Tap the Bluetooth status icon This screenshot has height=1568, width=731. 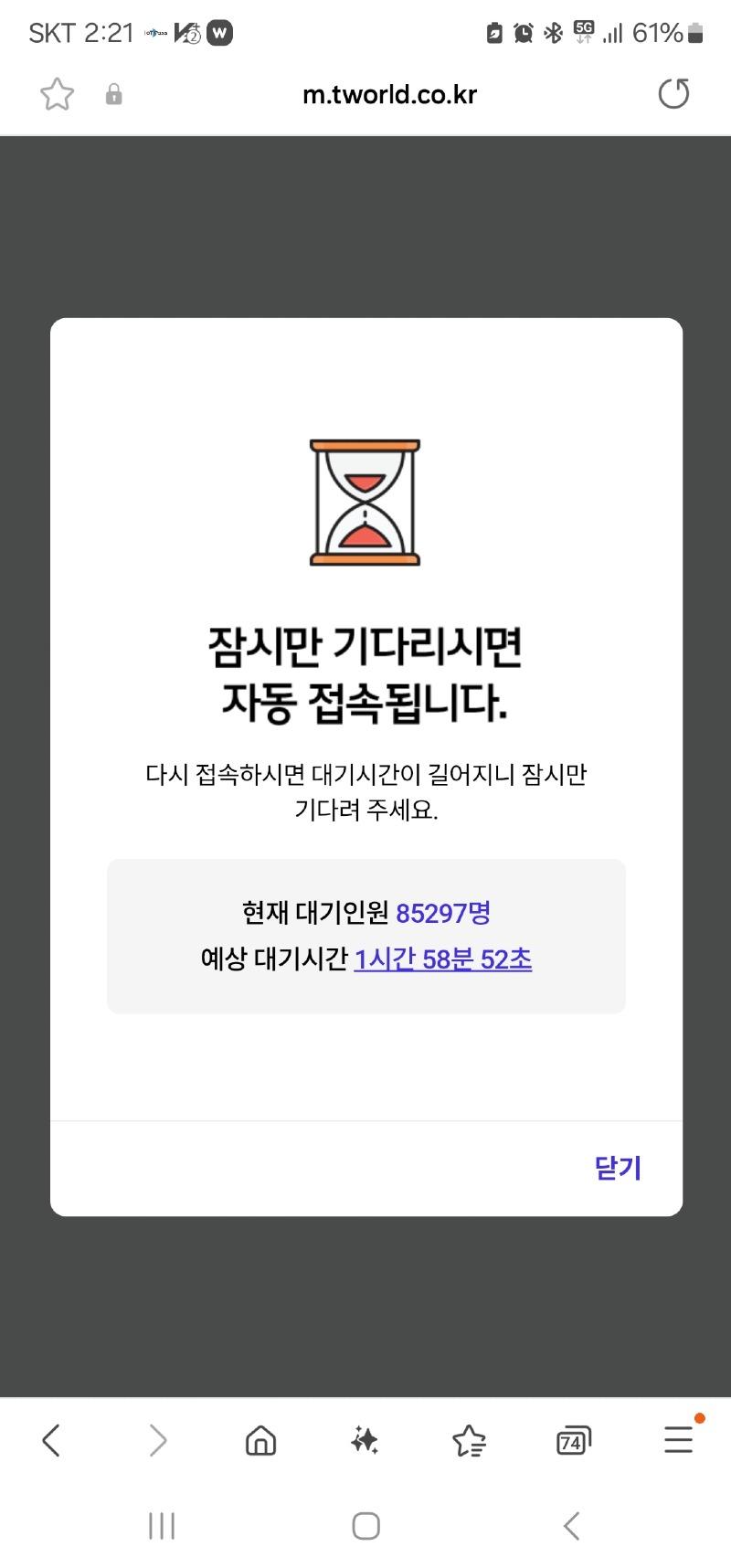552,31
